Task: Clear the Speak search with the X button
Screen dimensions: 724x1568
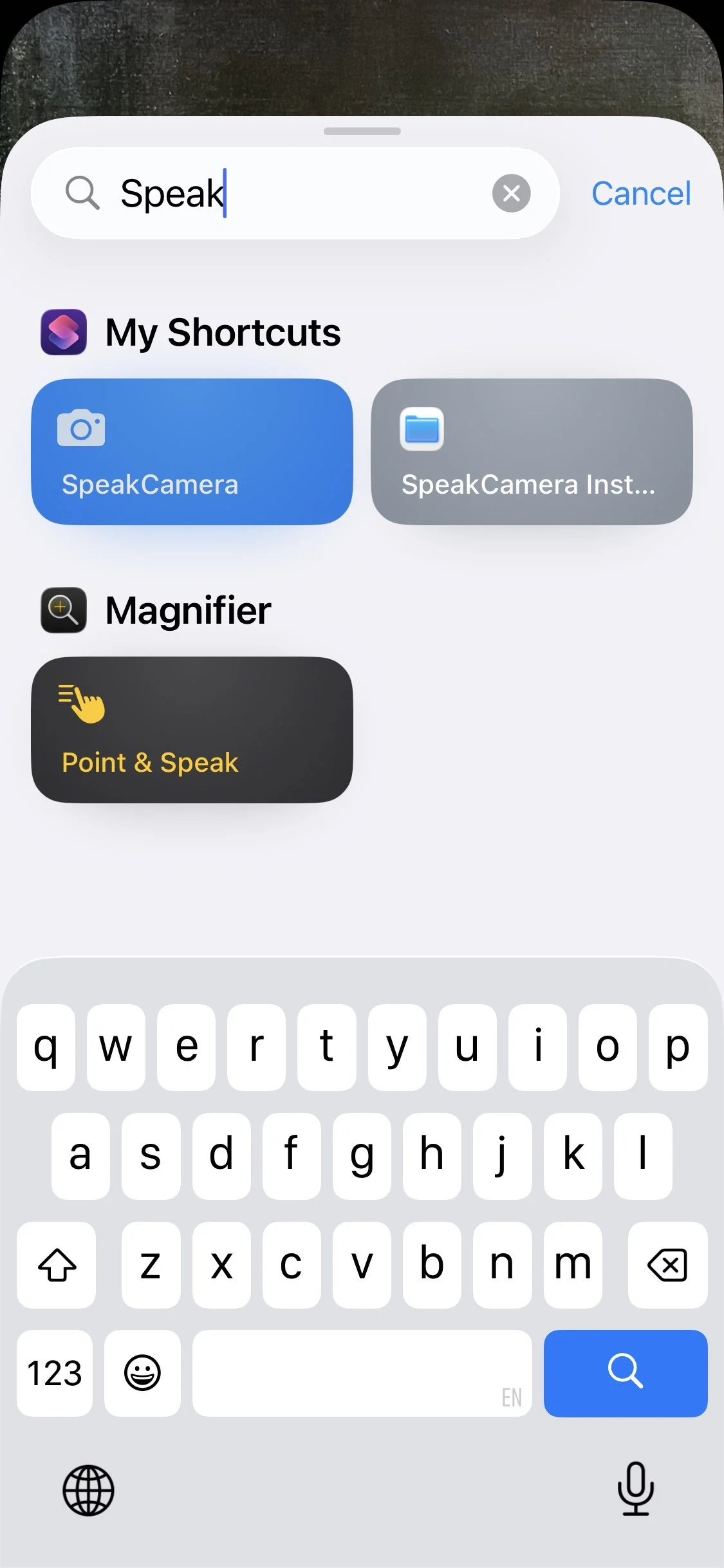Action: tap(512, 194)
